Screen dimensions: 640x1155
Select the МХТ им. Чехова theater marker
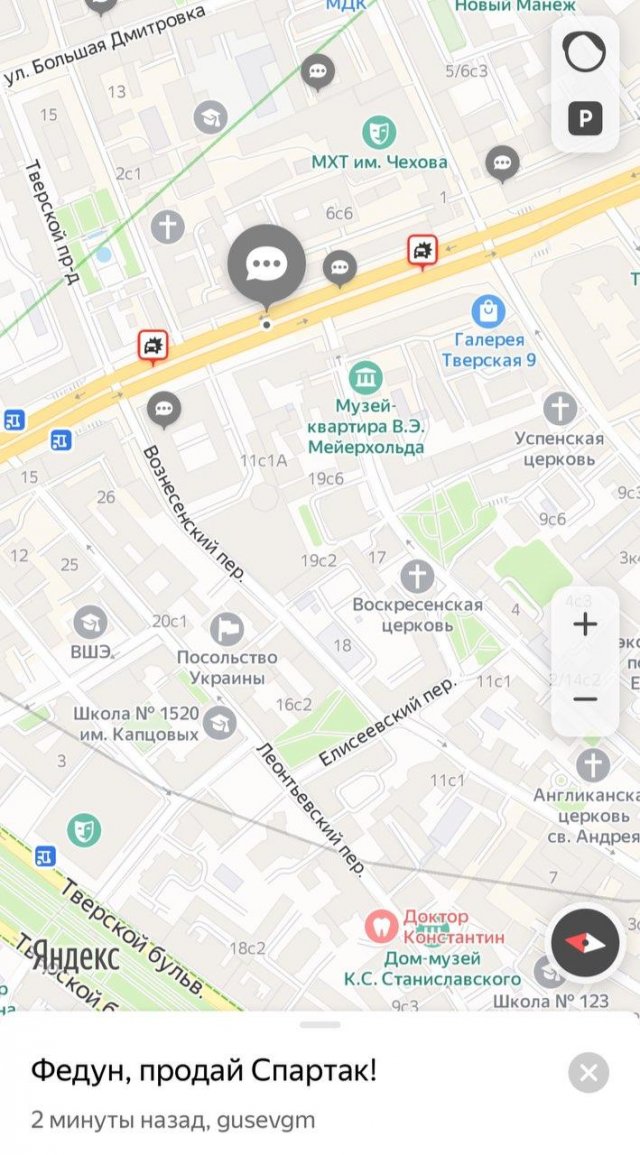(x=379, y=132)
